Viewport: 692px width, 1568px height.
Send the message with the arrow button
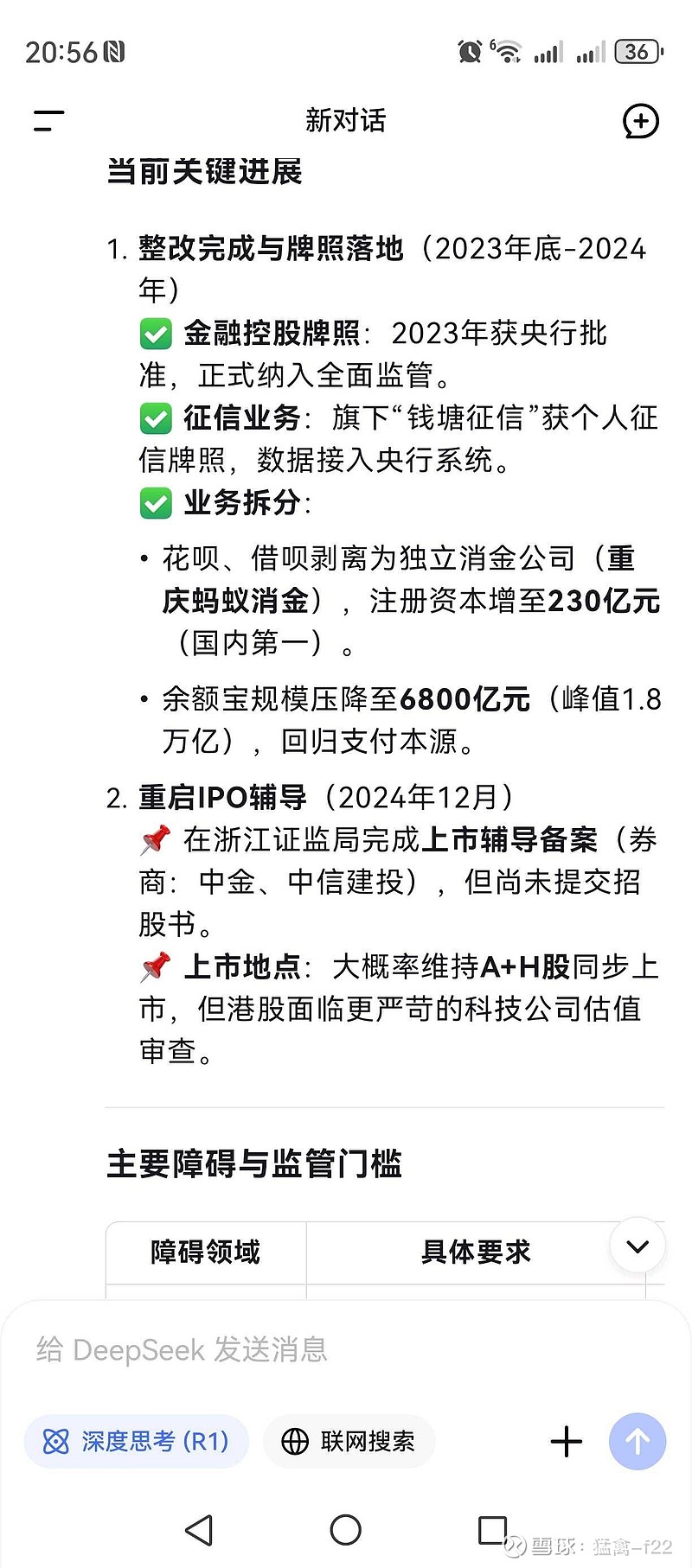click(638, 1441)
